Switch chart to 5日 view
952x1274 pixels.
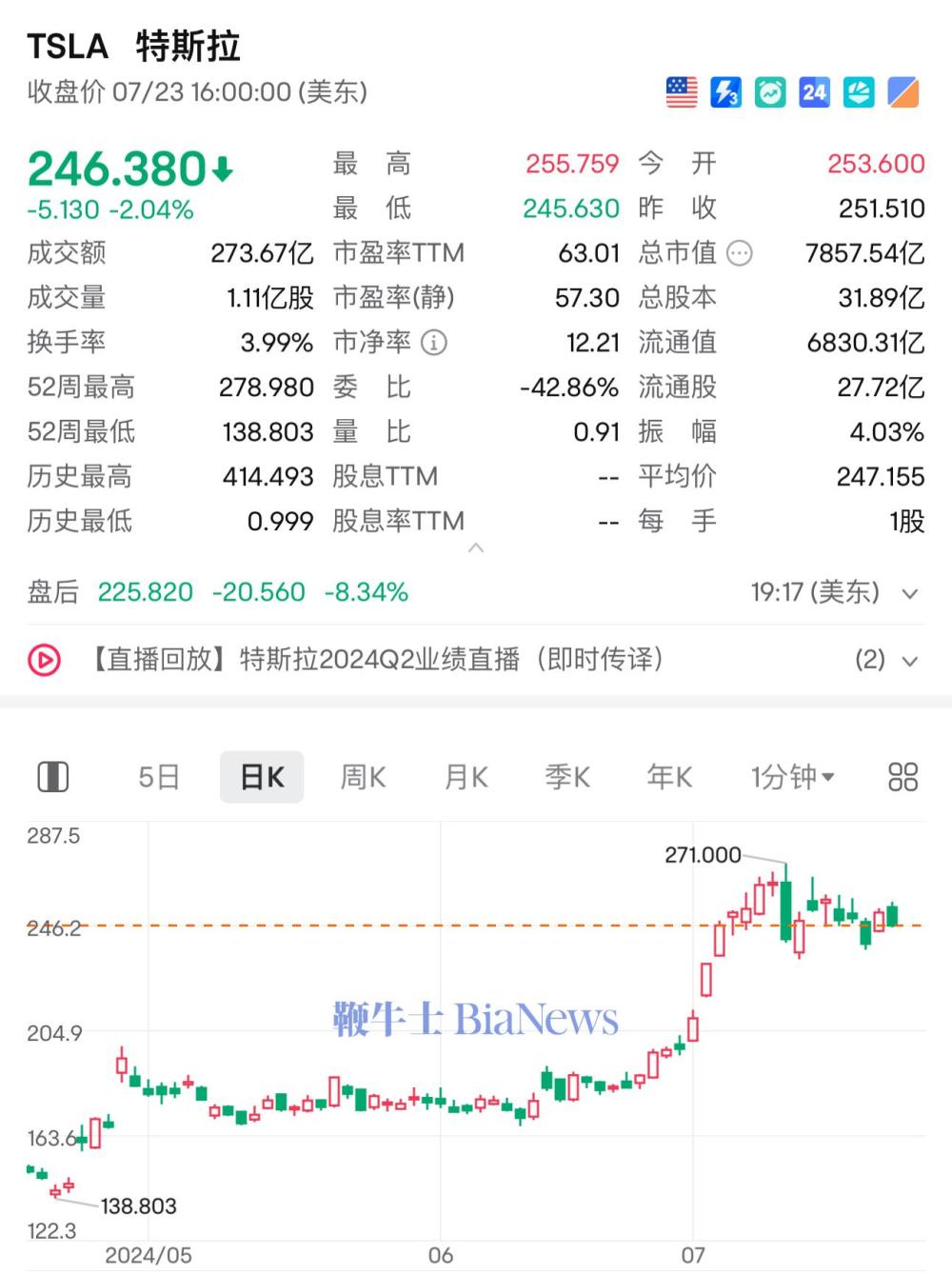(159, 777)
